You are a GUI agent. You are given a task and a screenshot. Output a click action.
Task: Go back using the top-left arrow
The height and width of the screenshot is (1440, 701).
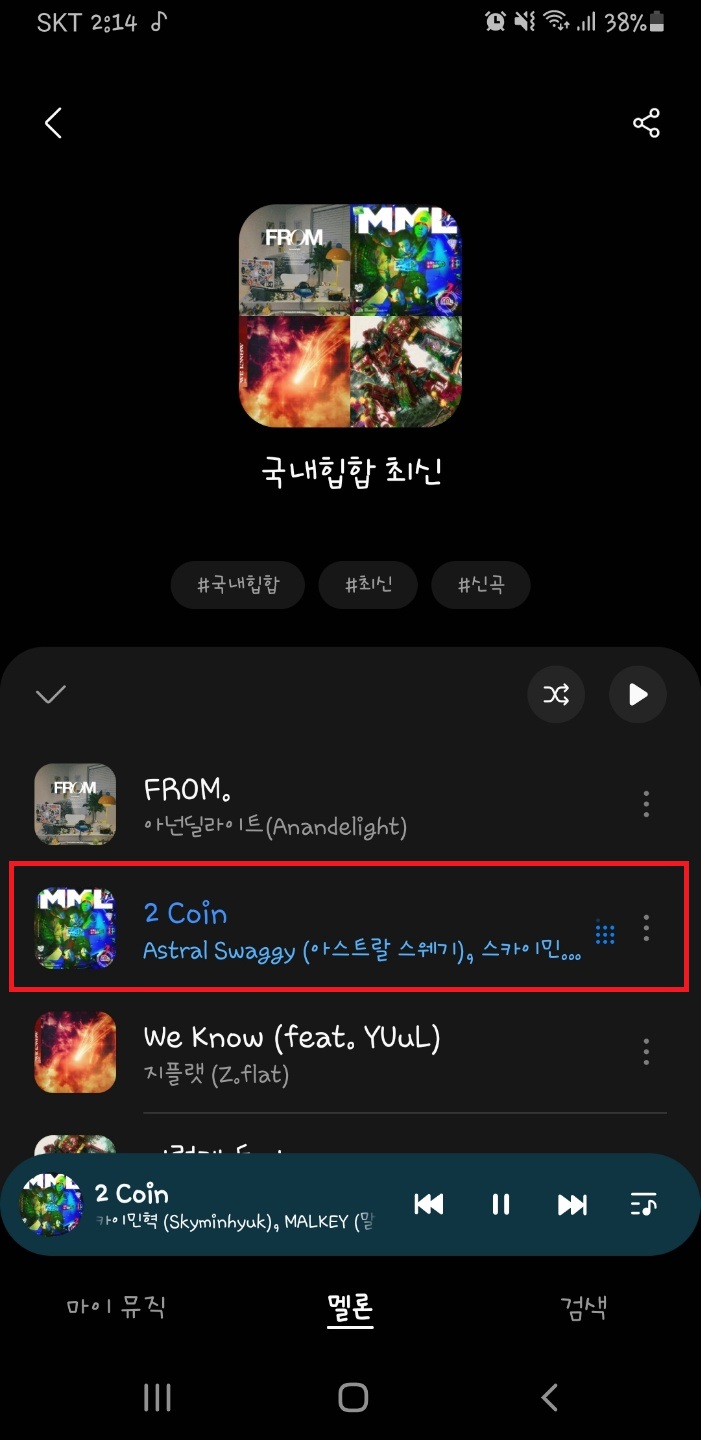[x=54, y=123]
